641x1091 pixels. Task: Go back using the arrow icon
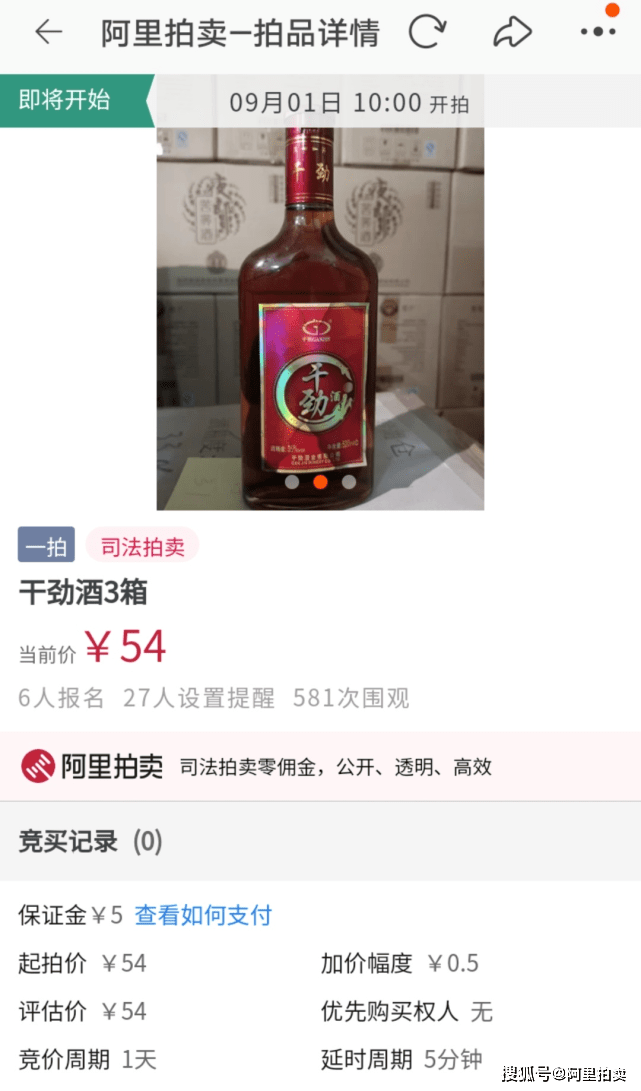(48, 33)
